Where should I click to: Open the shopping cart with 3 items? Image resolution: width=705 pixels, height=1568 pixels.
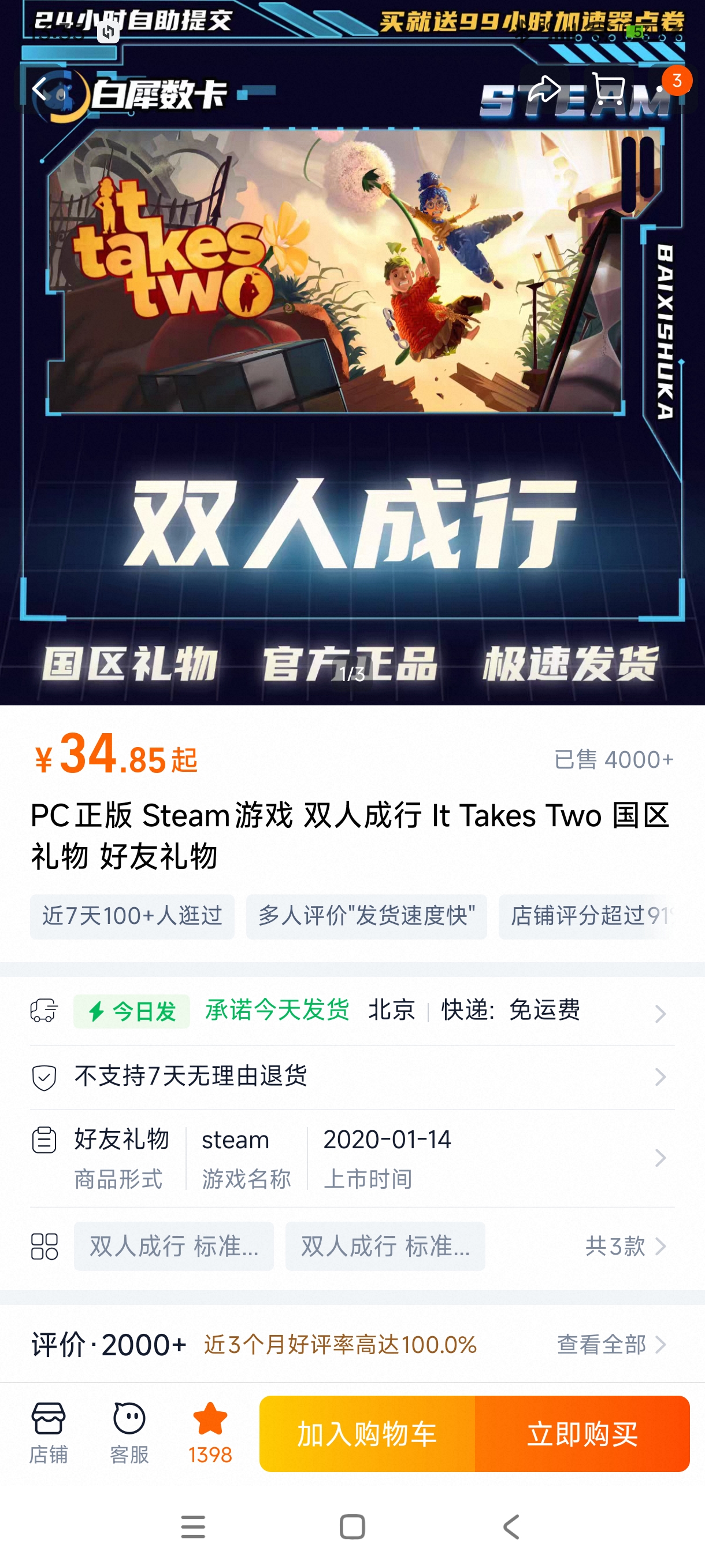click(x=611, y=90)
